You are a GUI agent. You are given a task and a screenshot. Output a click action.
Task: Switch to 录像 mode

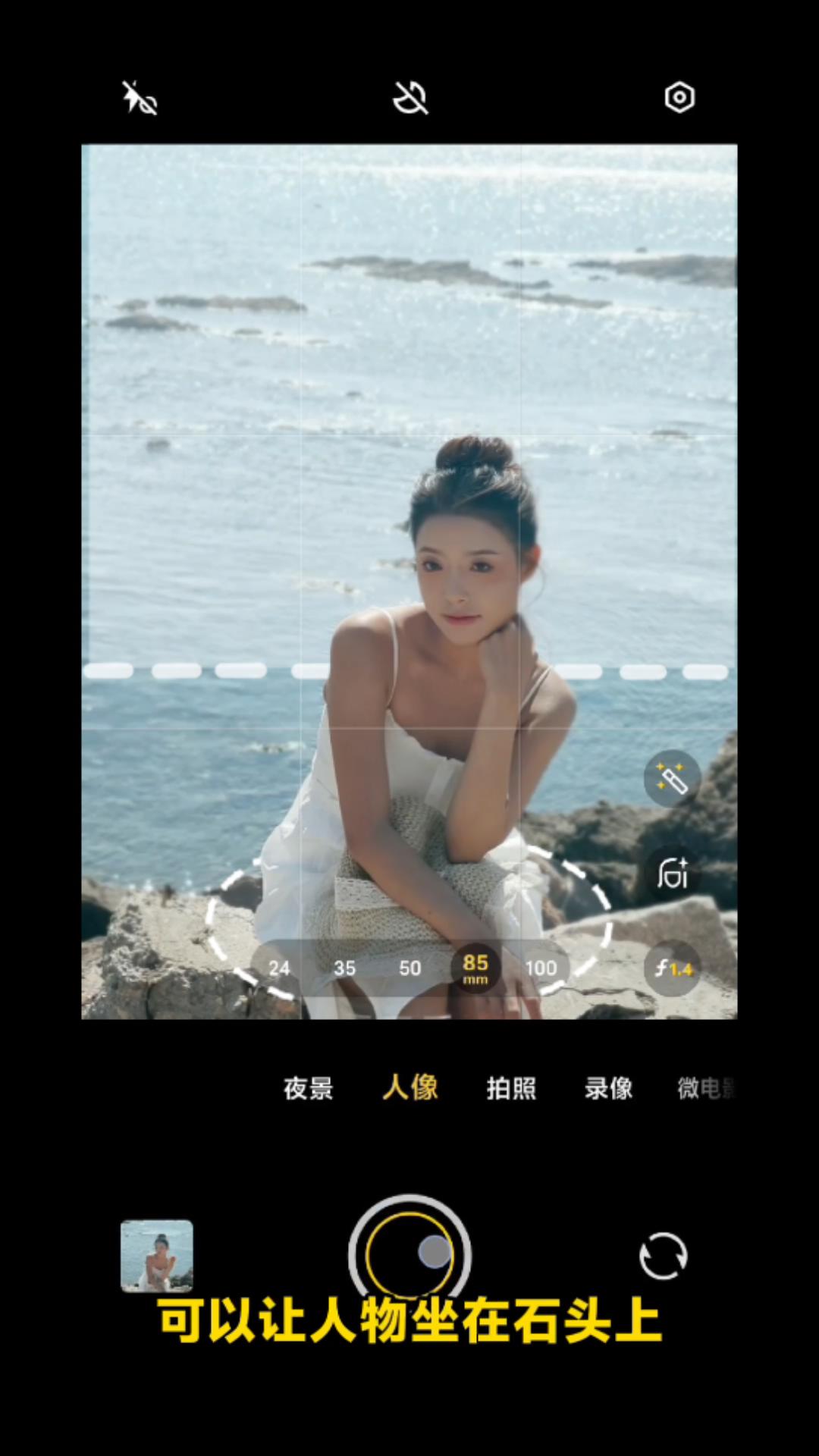(x=608, y=1088)
